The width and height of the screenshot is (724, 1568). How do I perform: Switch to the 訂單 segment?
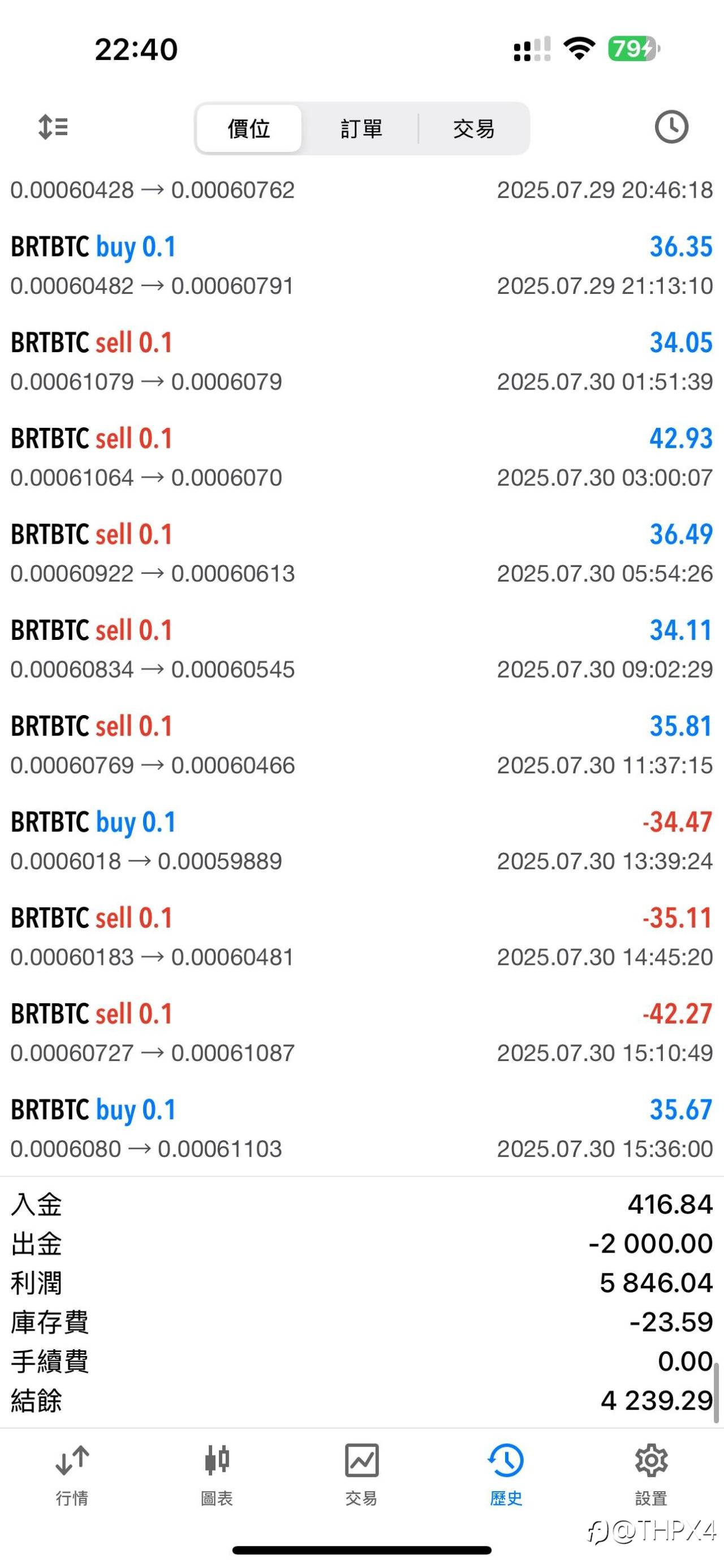tap(361, 128)
